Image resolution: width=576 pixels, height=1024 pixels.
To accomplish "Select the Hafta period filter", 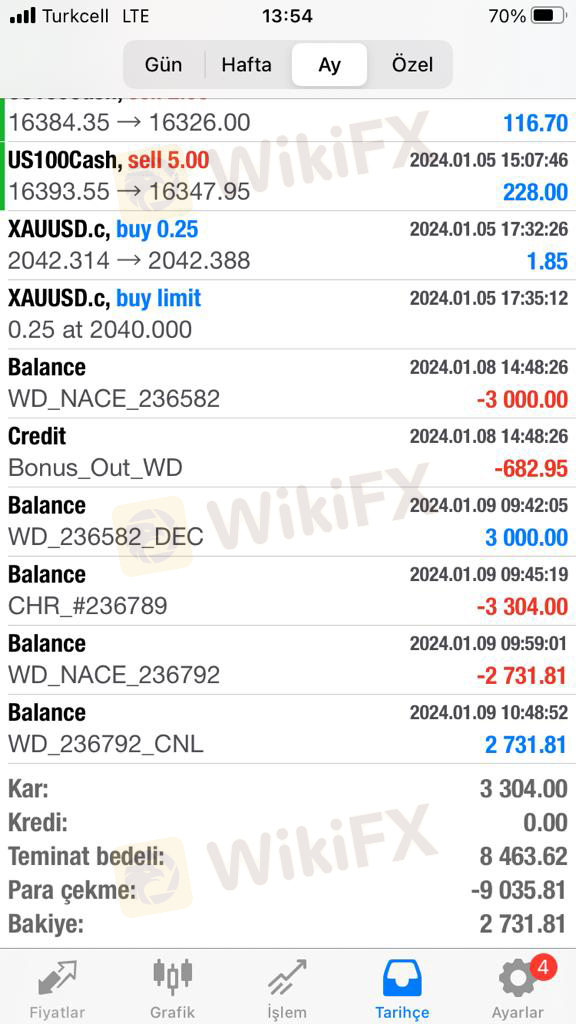I will pos(246,65).
